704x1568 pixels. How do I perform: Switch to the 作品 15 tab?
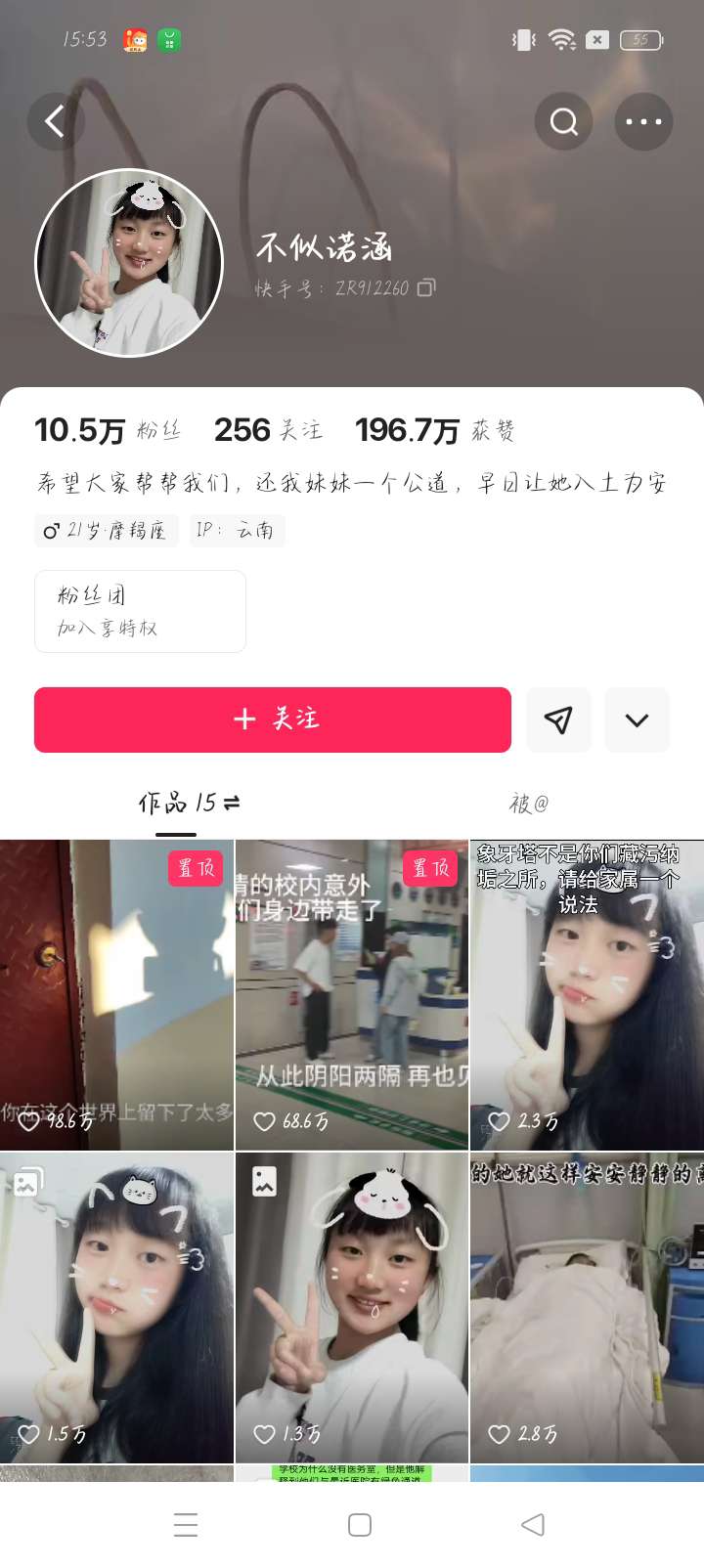pos(189,804)
